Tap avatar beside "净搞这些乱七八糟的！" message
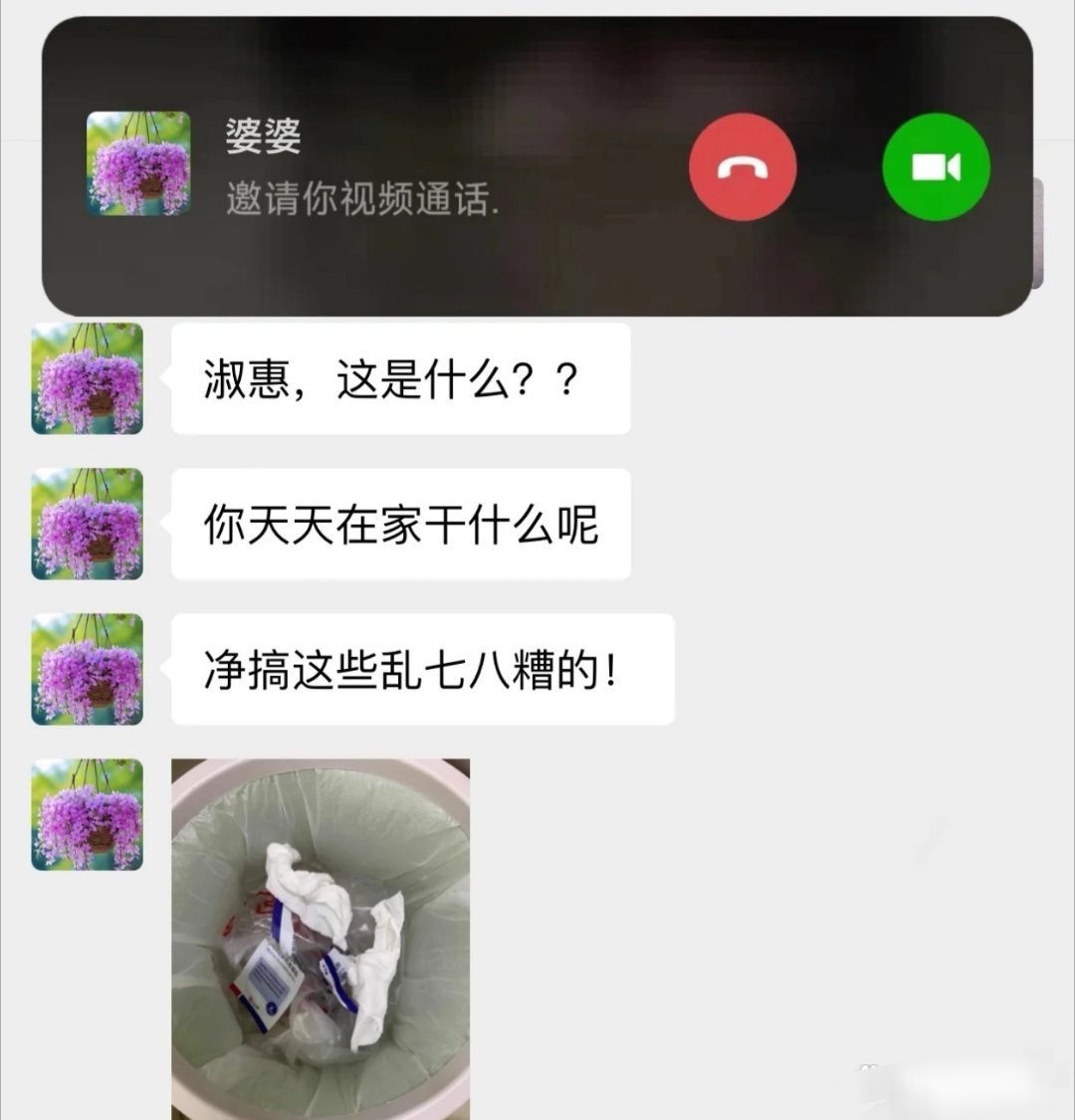 coord(86,666)
